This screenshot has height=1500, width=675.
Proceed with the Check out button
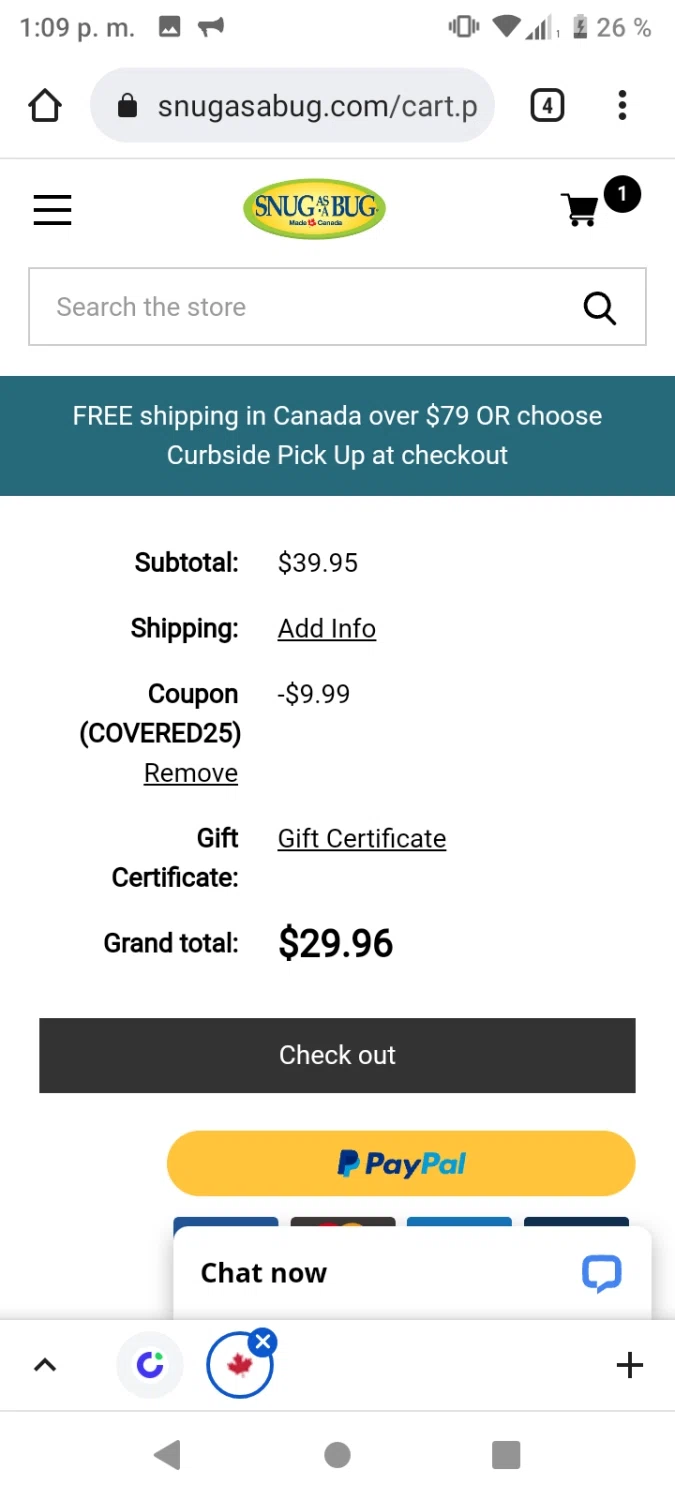tap(337, 1055)
